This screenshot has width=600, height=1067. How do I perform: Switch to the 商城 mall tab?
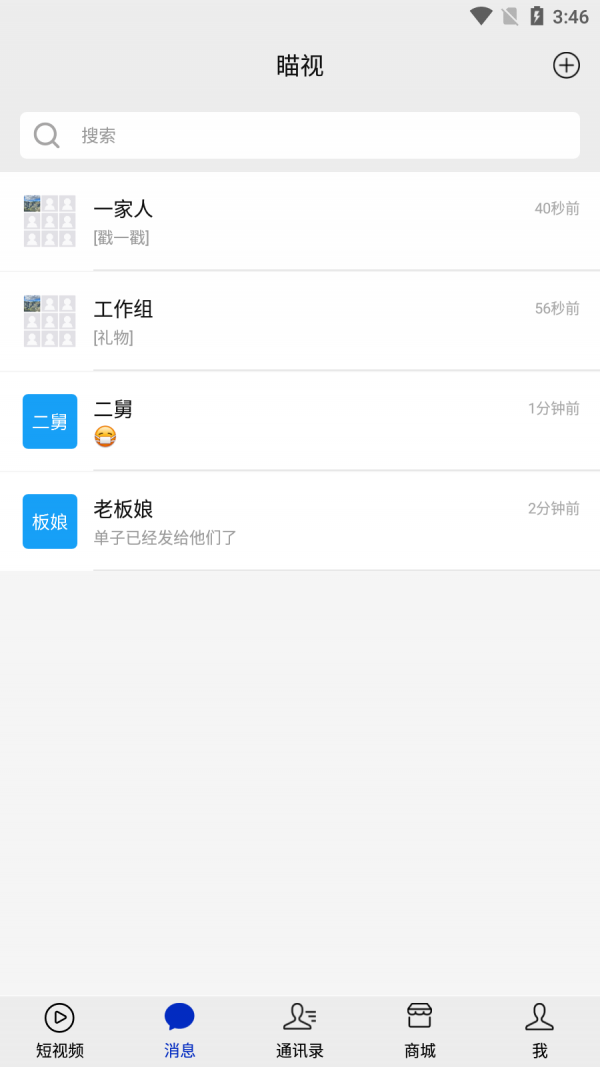pyautogui.click(x=420, y=1031)
